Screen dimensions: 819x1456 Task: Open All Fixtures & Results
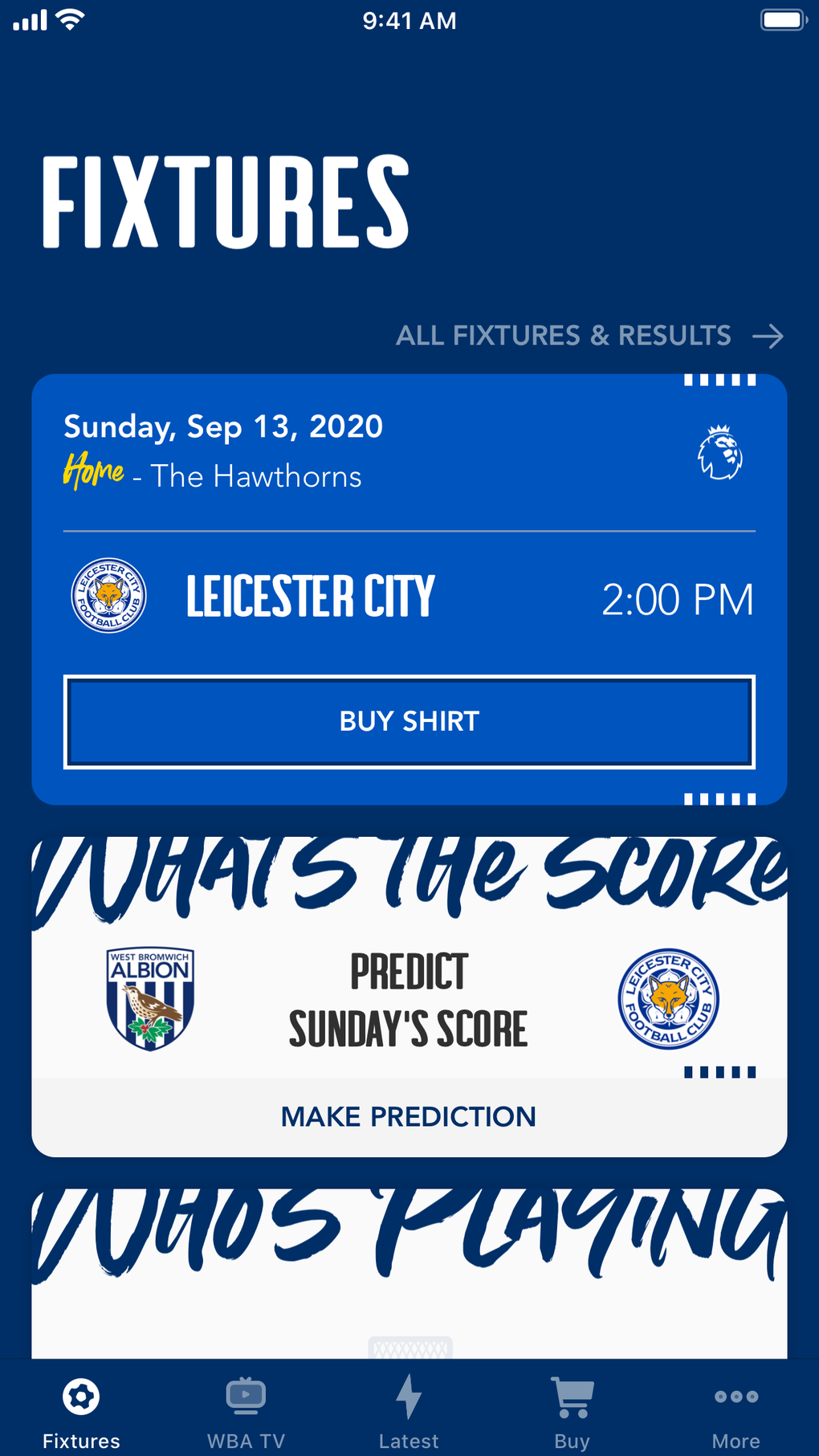[562, 335]
